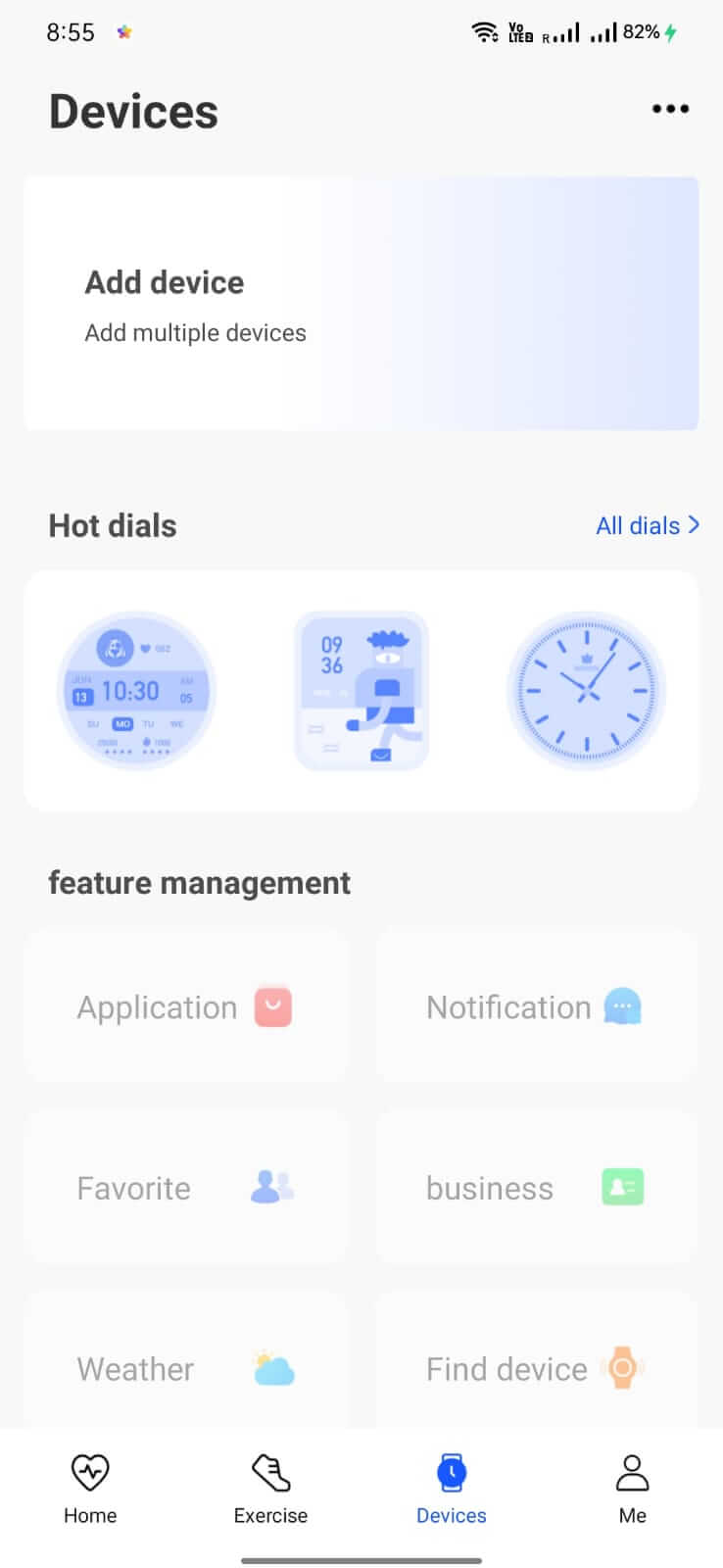Open the business card icon
The height and width of the screenshot is (1568, 723).
click(622, 1187)
